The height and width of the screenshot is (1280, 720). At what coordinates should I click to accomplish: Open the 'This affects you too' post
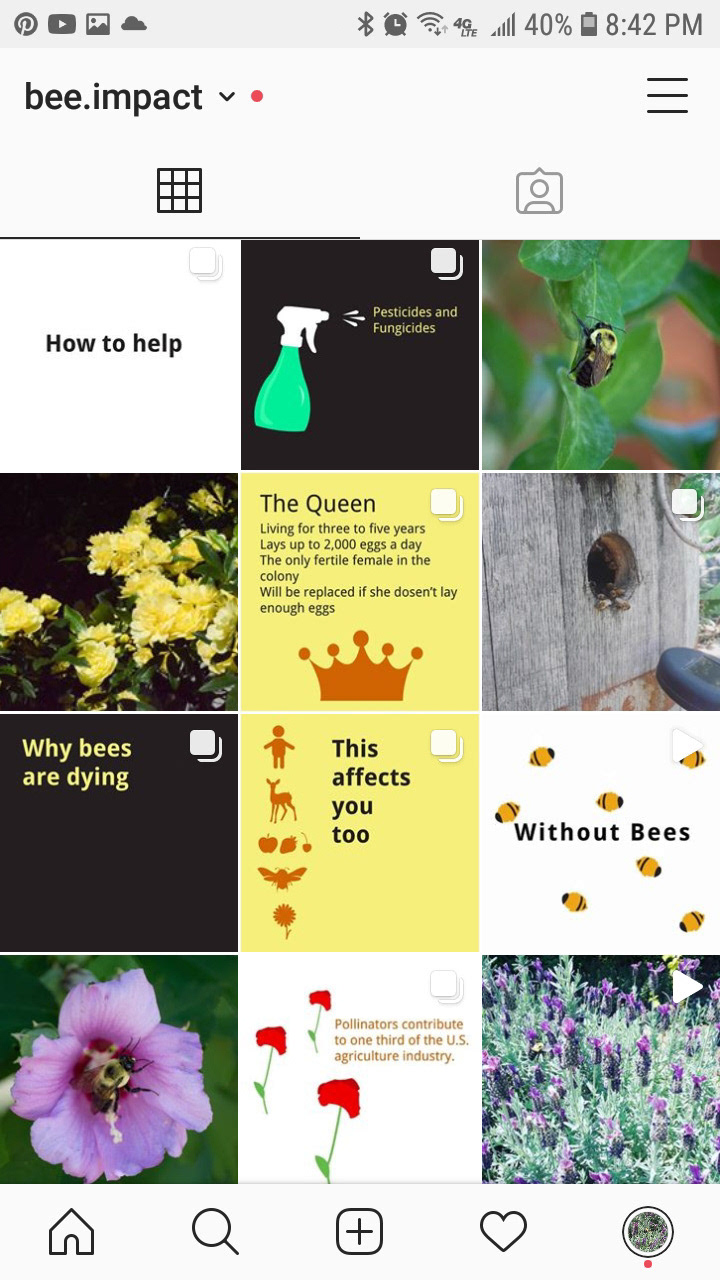[360, 833]
